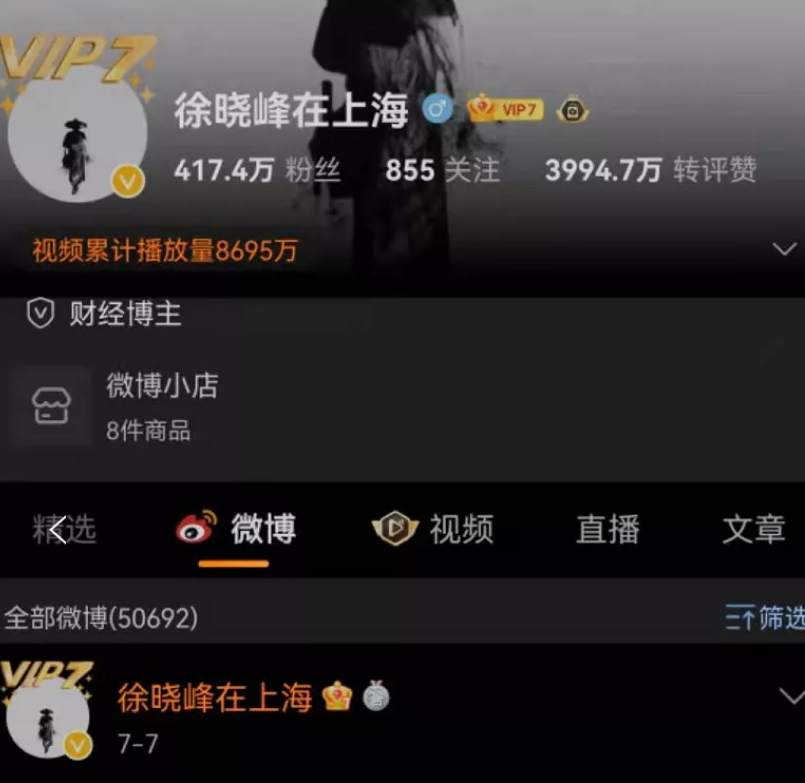Viewport: 805px width, 783px height.
Task: Open the post options chevron
Action: pos(791,696)
